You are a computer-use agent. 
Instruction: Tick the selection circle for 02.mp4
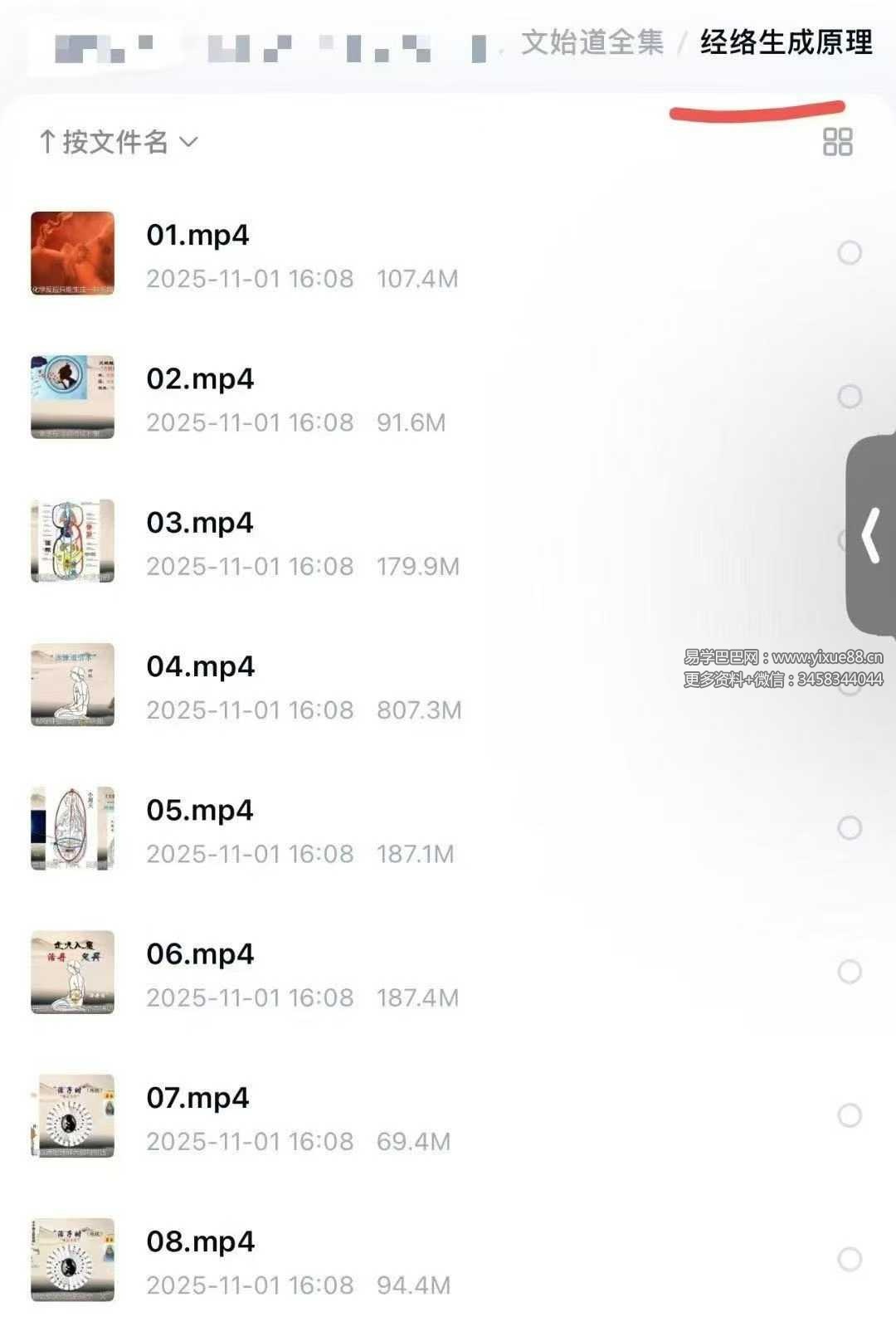(x=850, y=397)
